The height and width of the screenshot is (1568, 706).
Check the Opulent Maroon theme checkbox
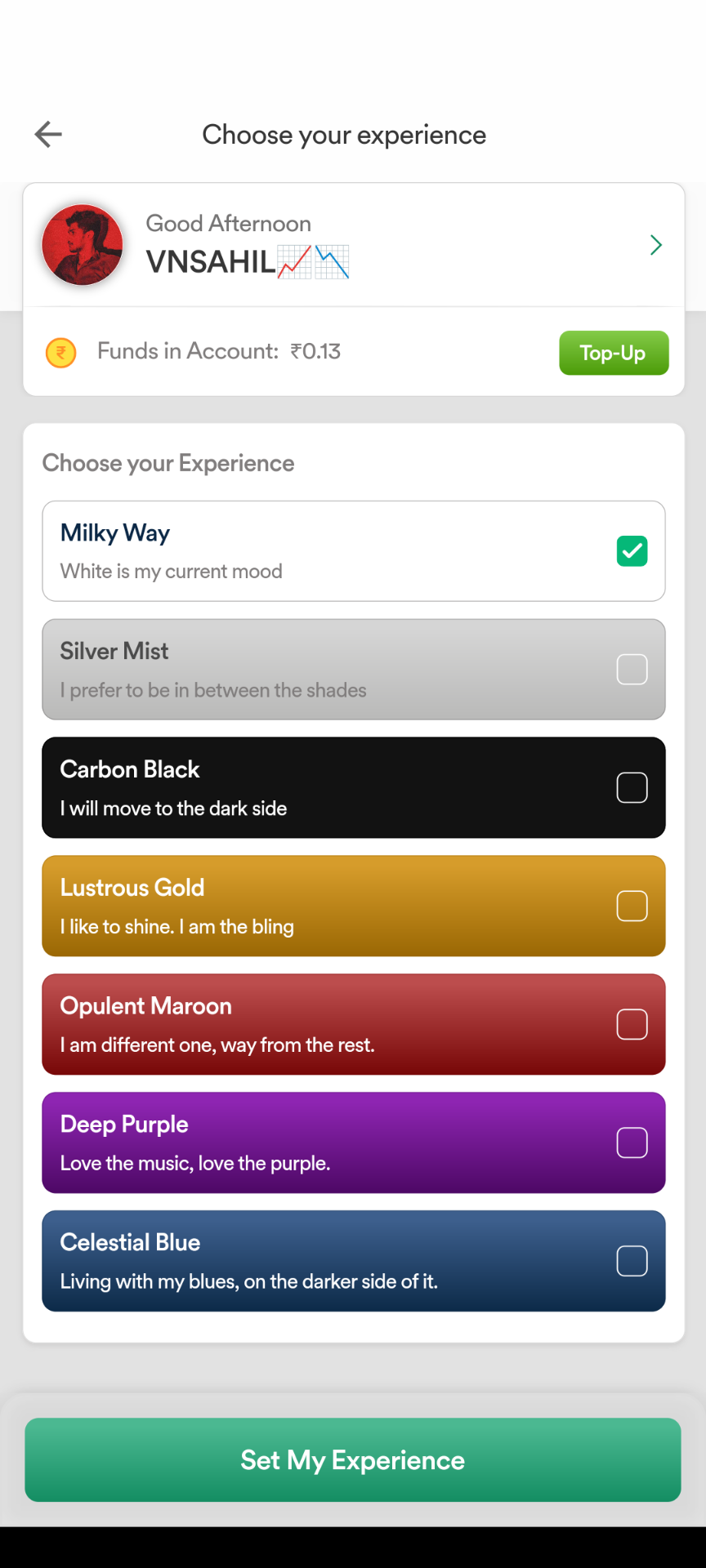click(x=632, y=1024)
